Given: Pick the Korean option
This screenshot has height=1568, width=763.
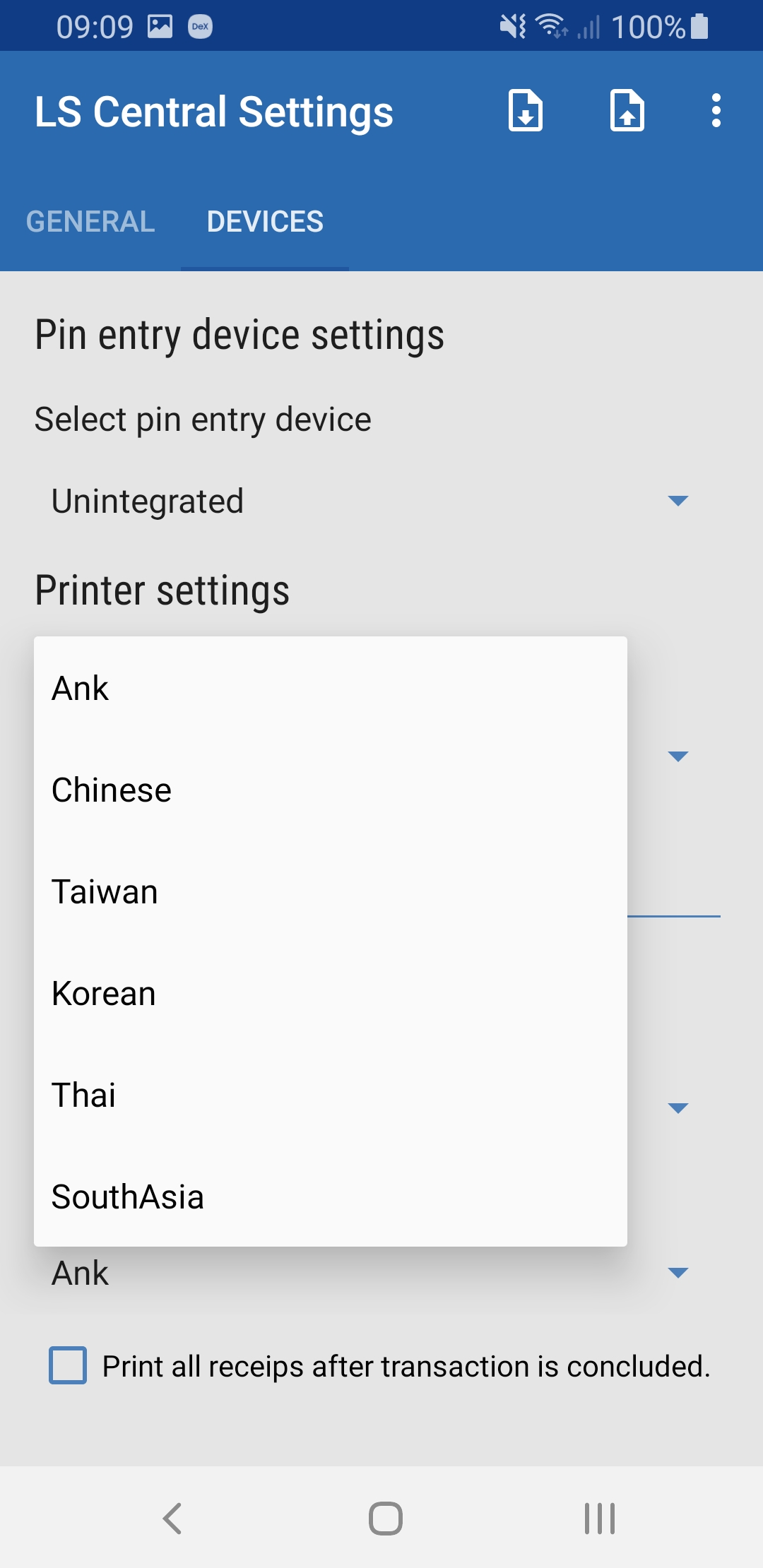Looking at the screenshot, I should pos(331,994).
